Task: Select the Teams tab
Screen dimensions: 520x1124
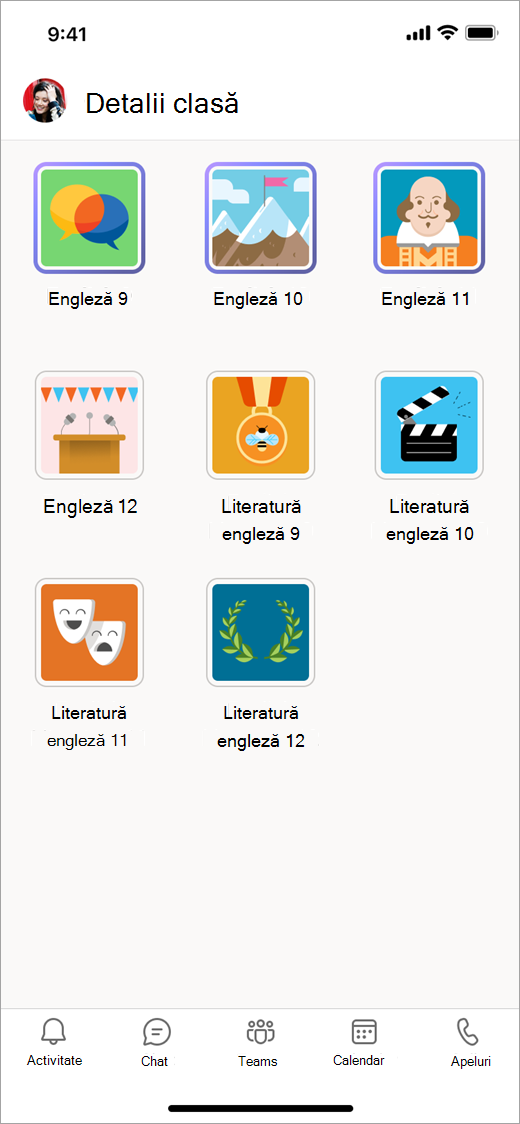Action: pyautogui.click(x=258, y=1043)
